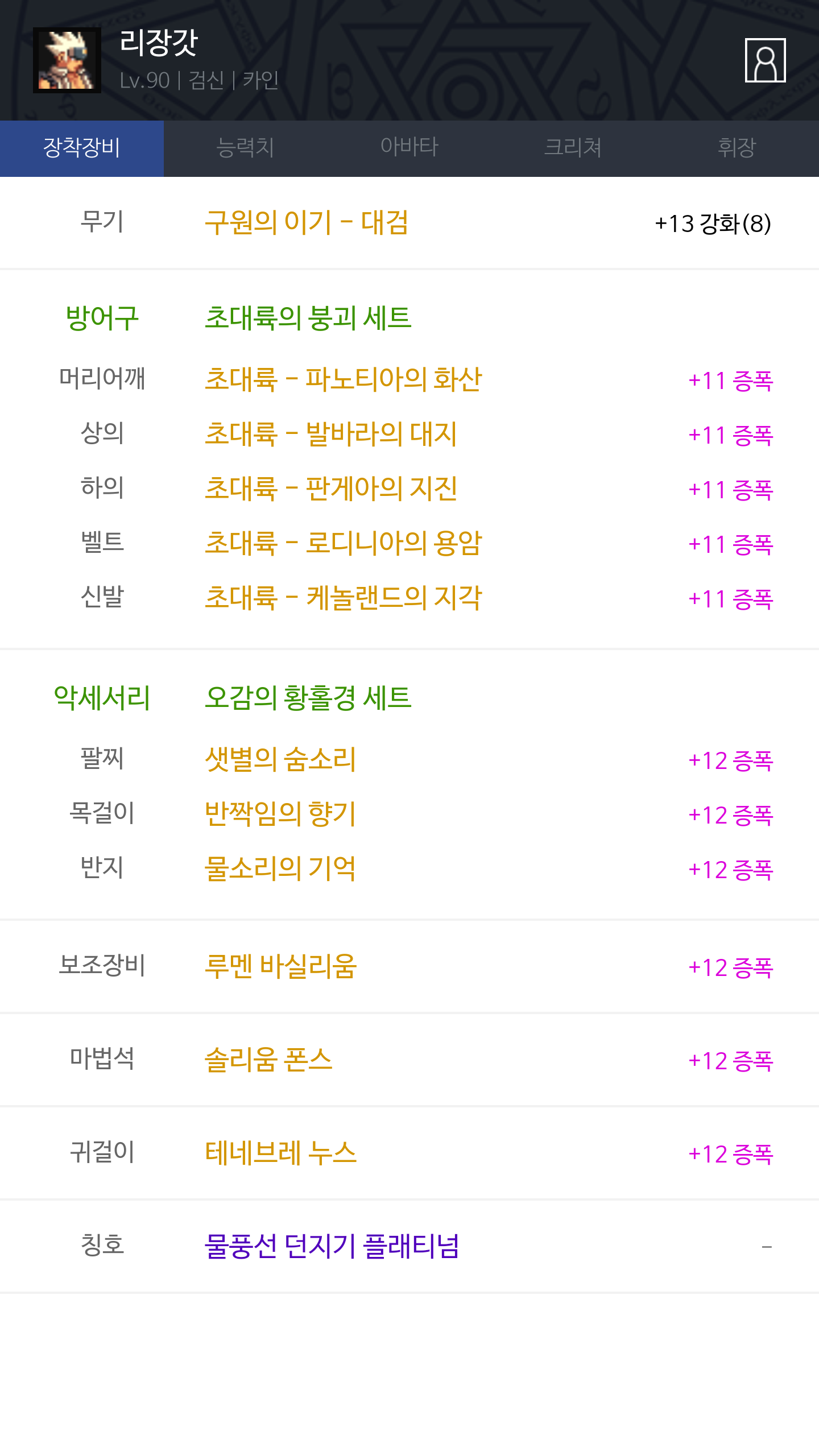The width and height of the screenshot is (819, 1456).
Task: Open 초대륙 - 파노티아의 화산 item
Action: pos(344,379)
